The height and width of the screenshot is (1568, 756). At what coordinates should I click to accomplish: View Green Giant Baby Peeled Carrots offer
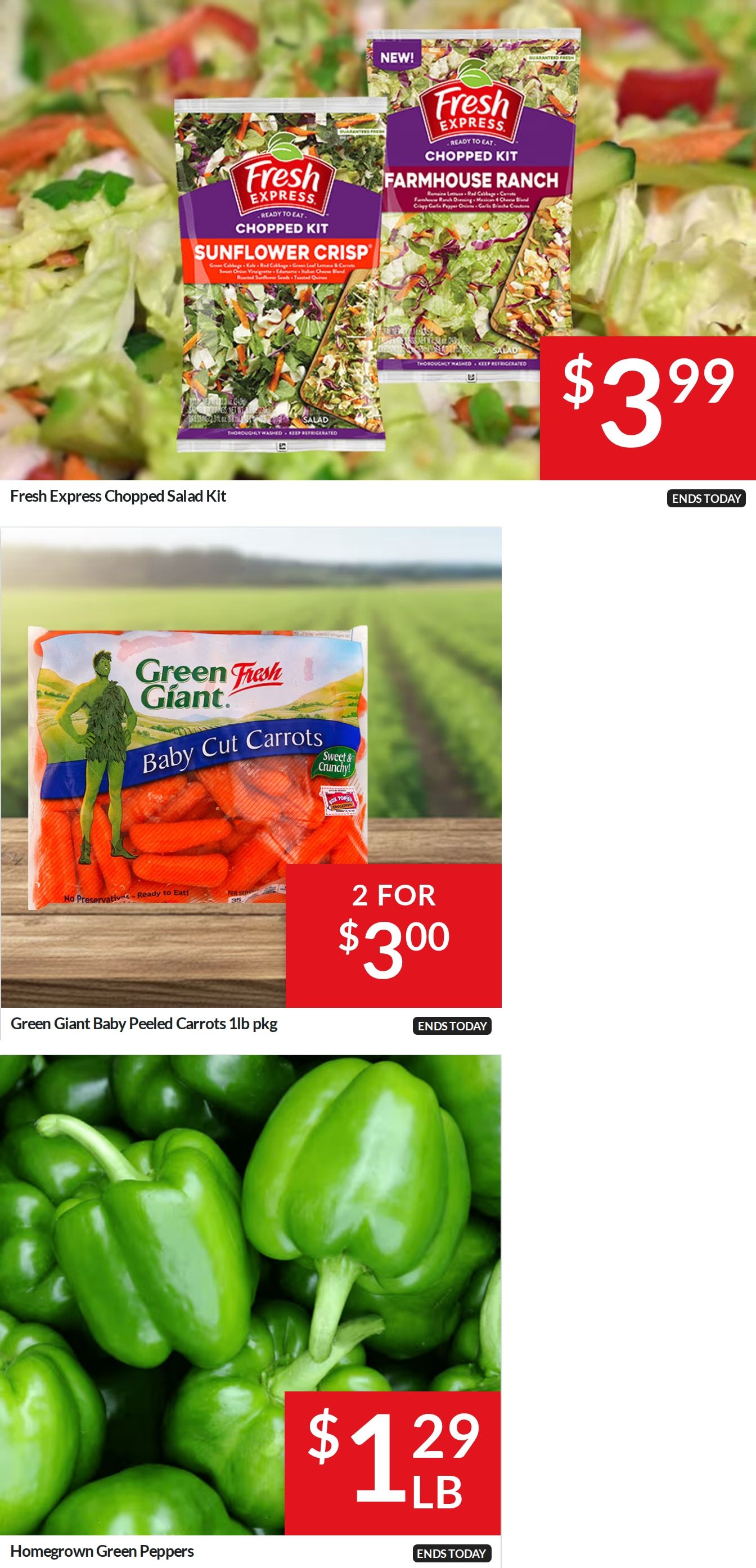[x=251, y=783]
